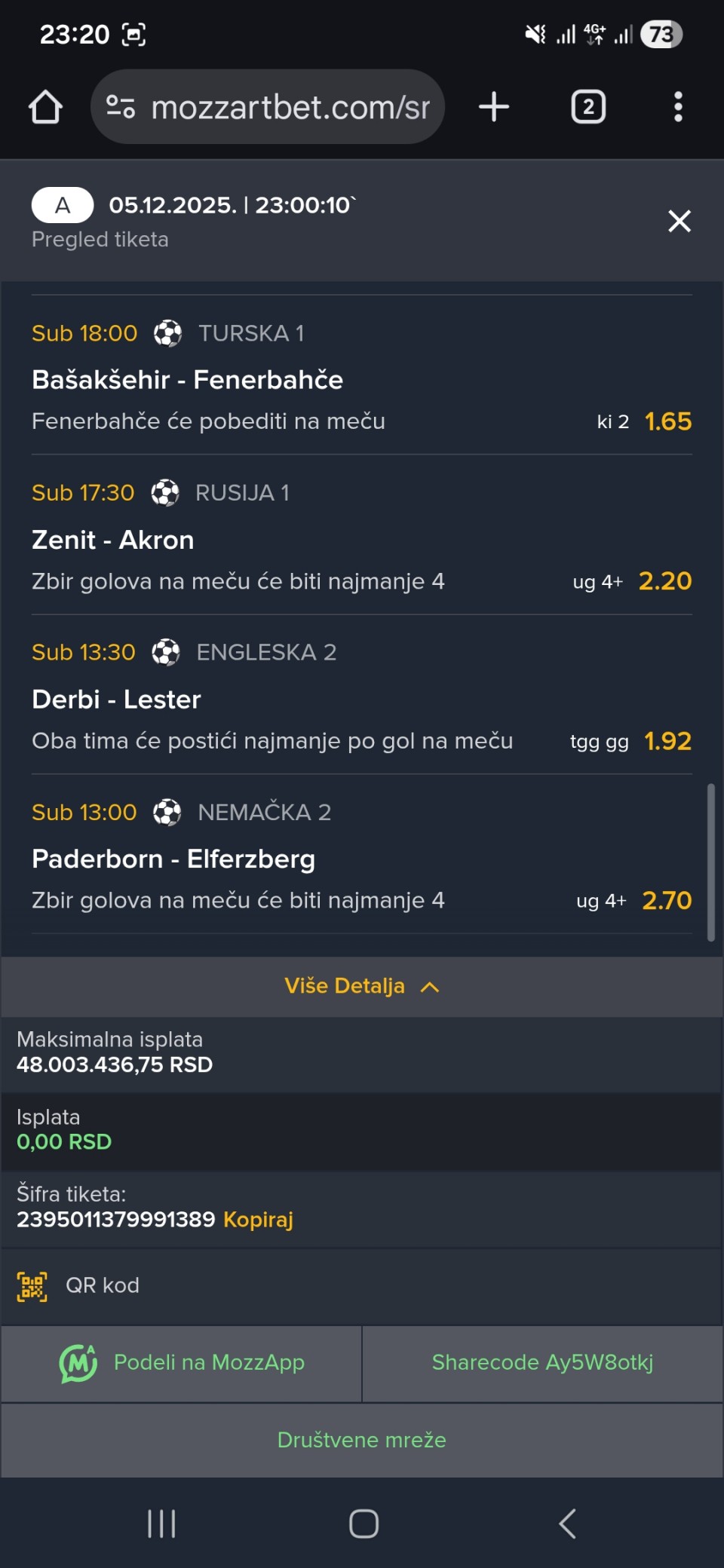Collapse the Više Detalja section
The height and width of the screenshot is (1568, 724).
(x=361, y=986)
